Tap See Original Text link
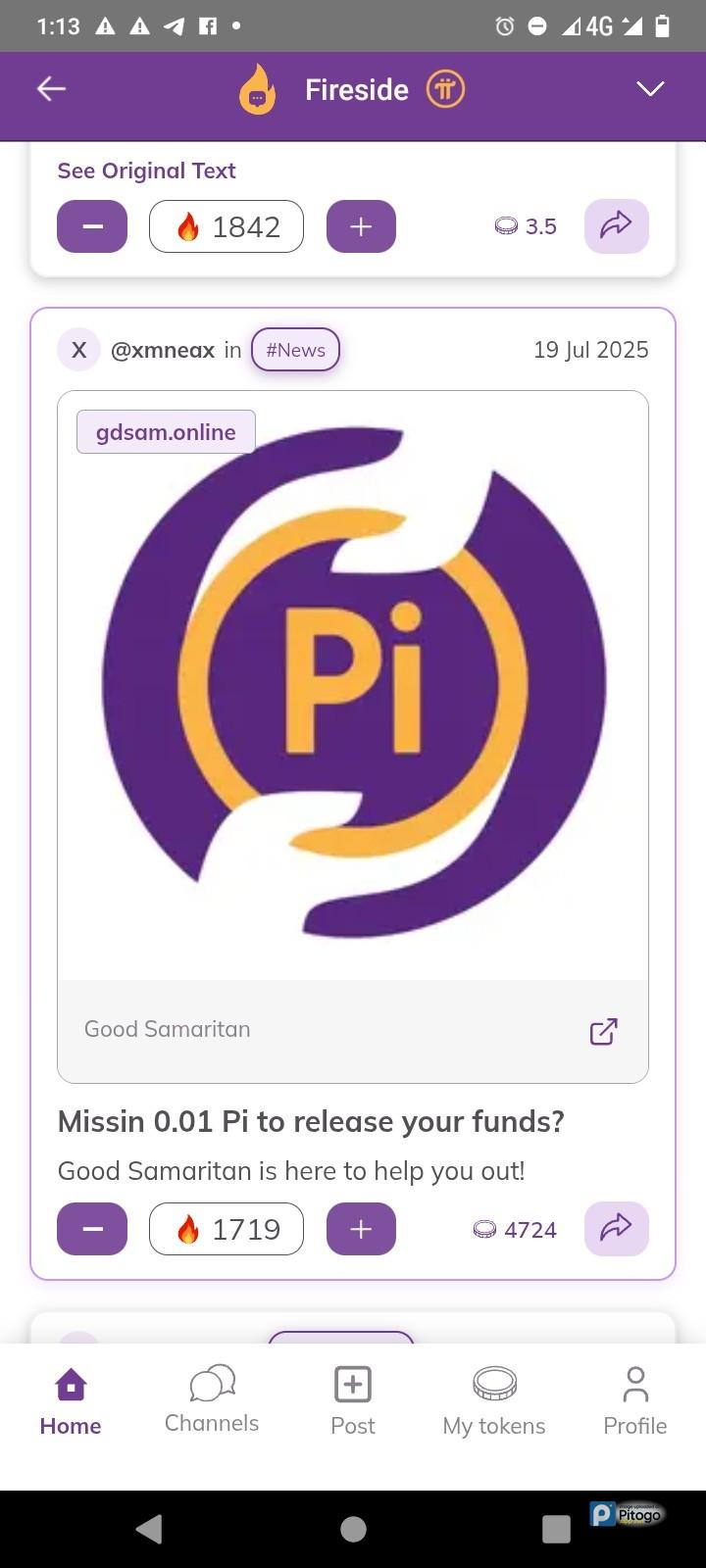Screen dimensions: 706x1568 147,171
